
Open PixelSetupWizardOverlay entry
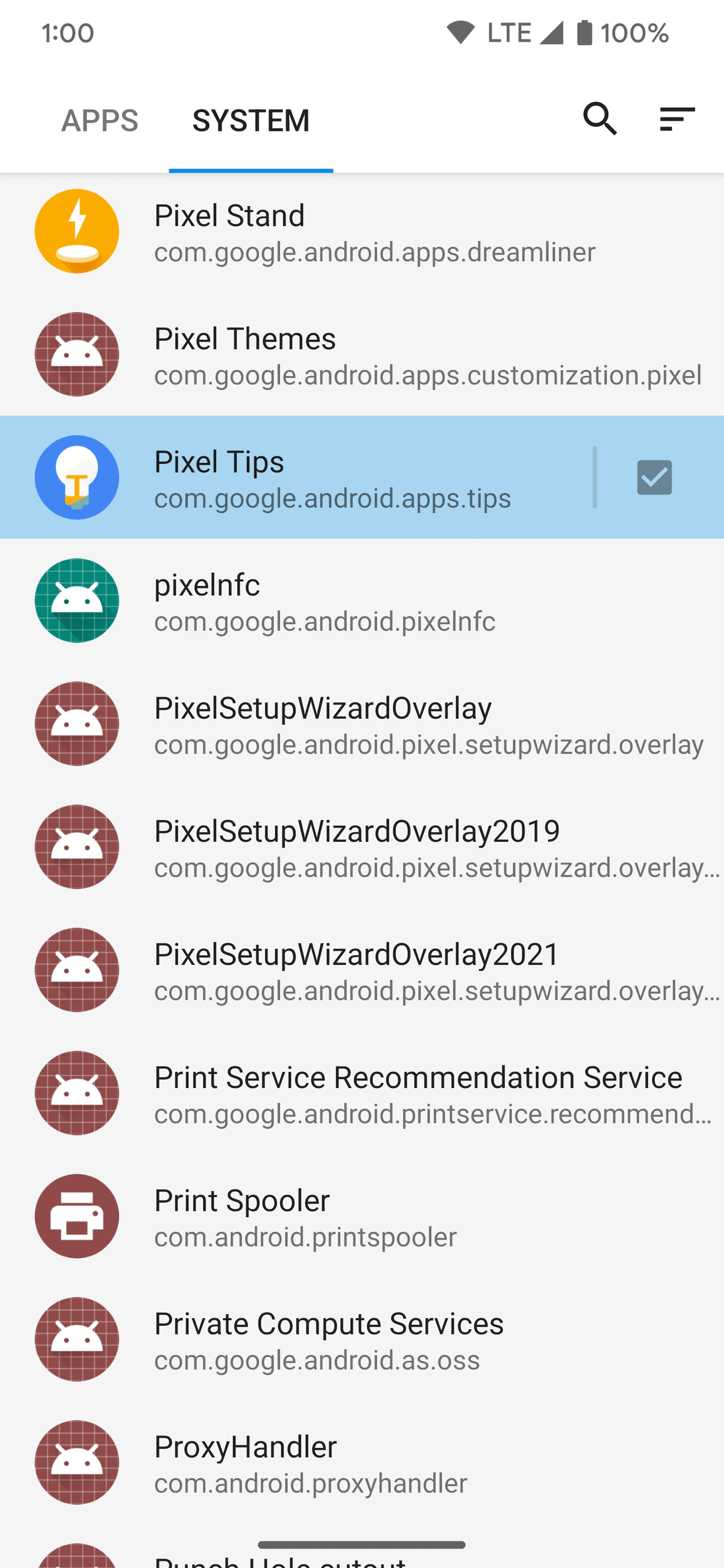(361, 724)
